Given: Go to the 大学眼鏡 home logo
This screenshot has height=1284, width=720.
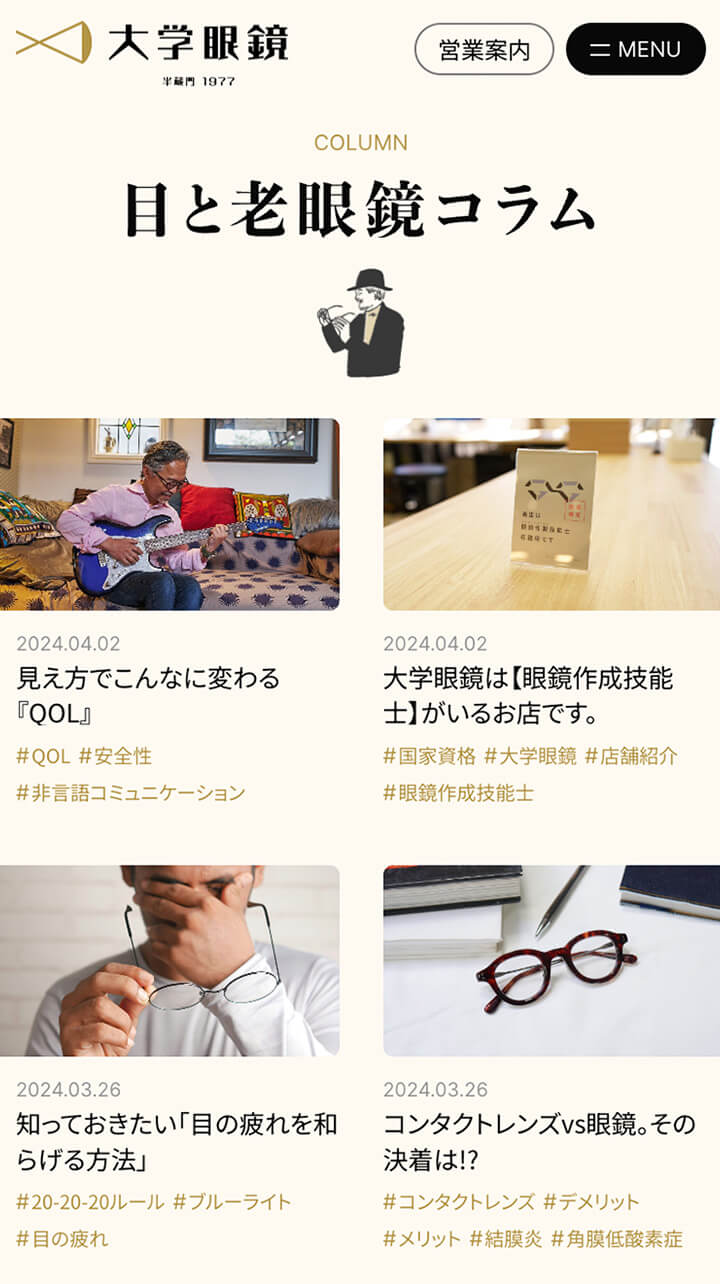Looking at the screenshot, I should pos(153,49).
